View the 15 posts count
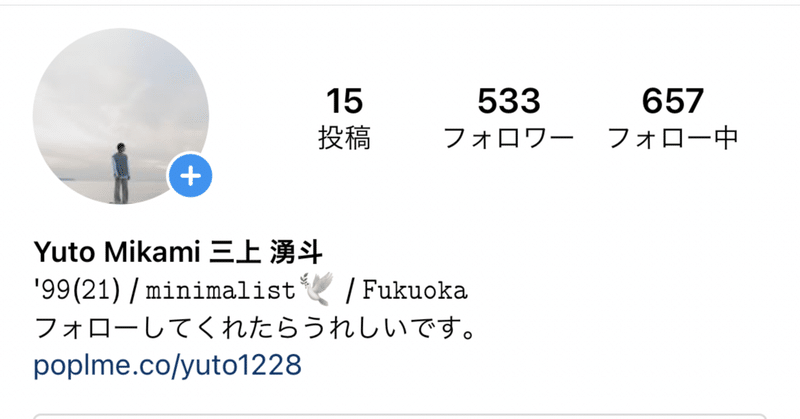 [344, 118]
